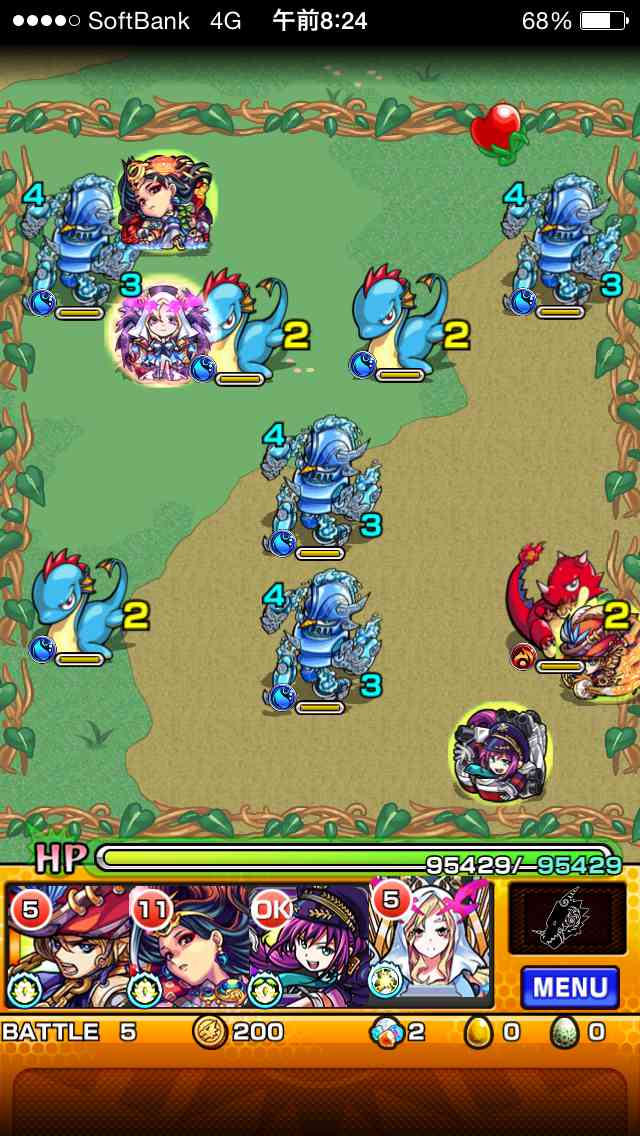640x1136 pixels.
Task: Open the MENU button
Action: [569, 986]
